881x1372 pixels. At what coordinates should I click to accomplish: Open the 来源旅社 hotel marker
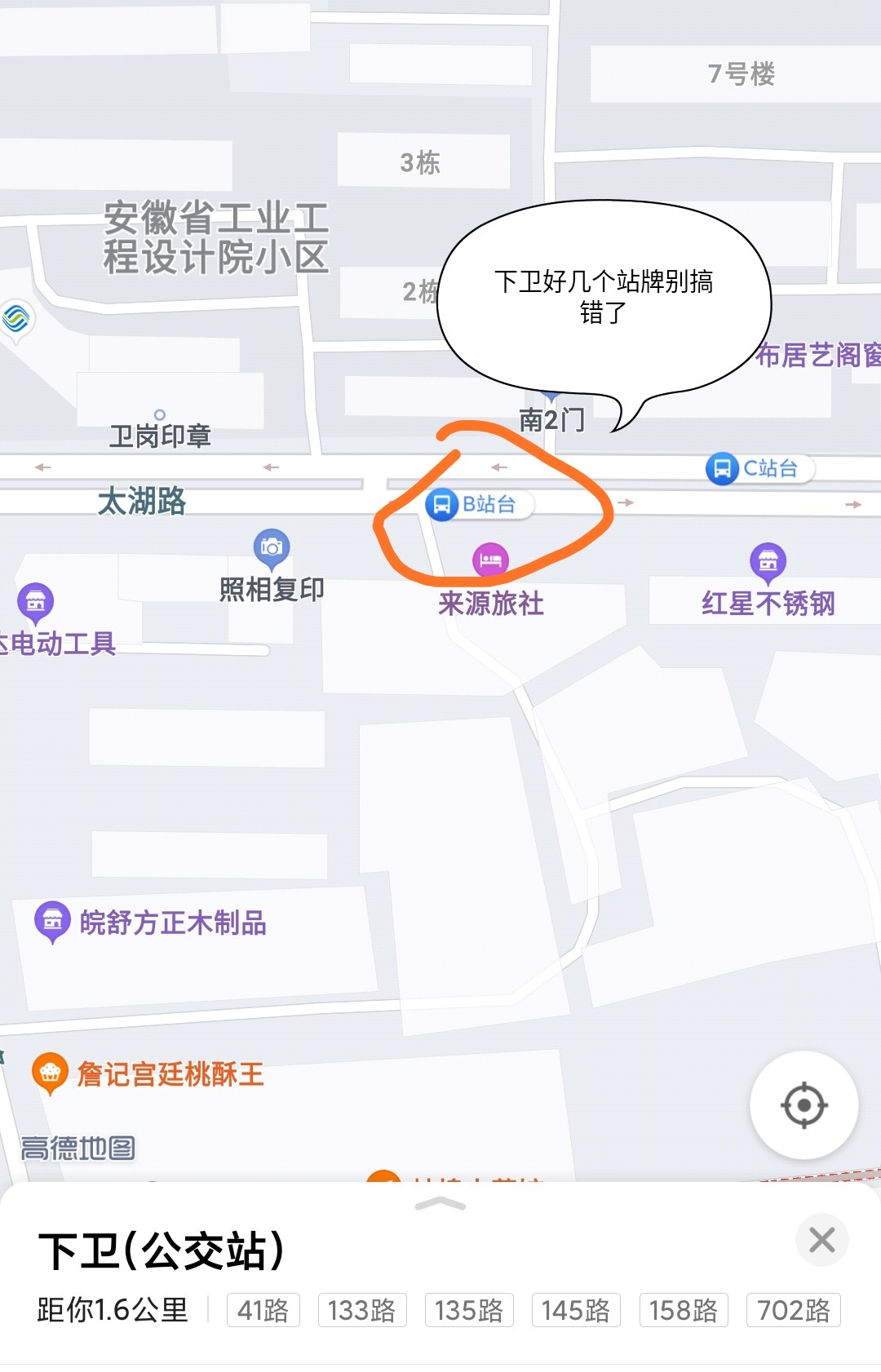pyautogui.click(x=490, y=560)
